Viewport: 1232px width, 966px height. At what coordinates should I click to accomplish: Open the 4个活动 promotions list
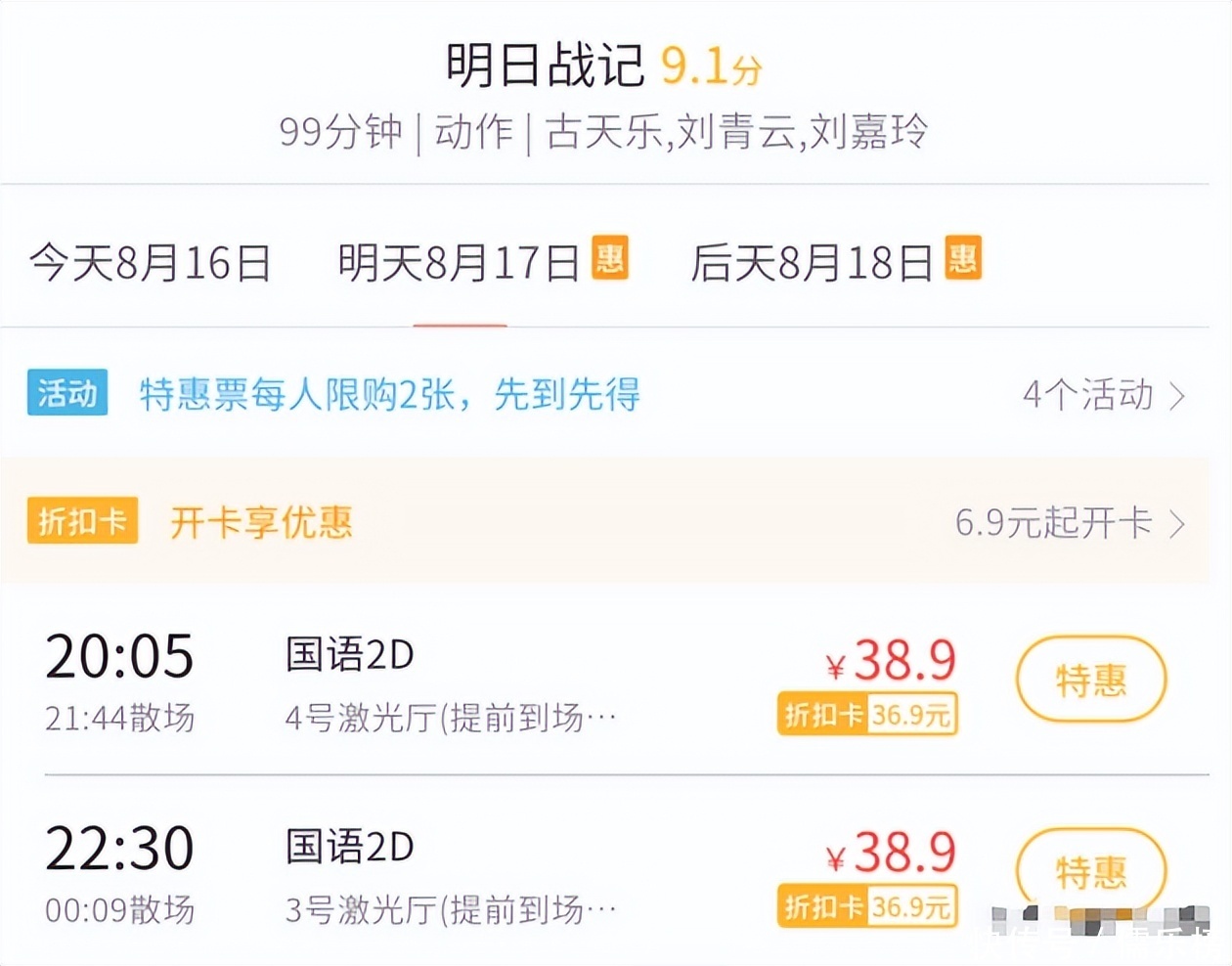pyautogui.click(x=1104, y=395)
